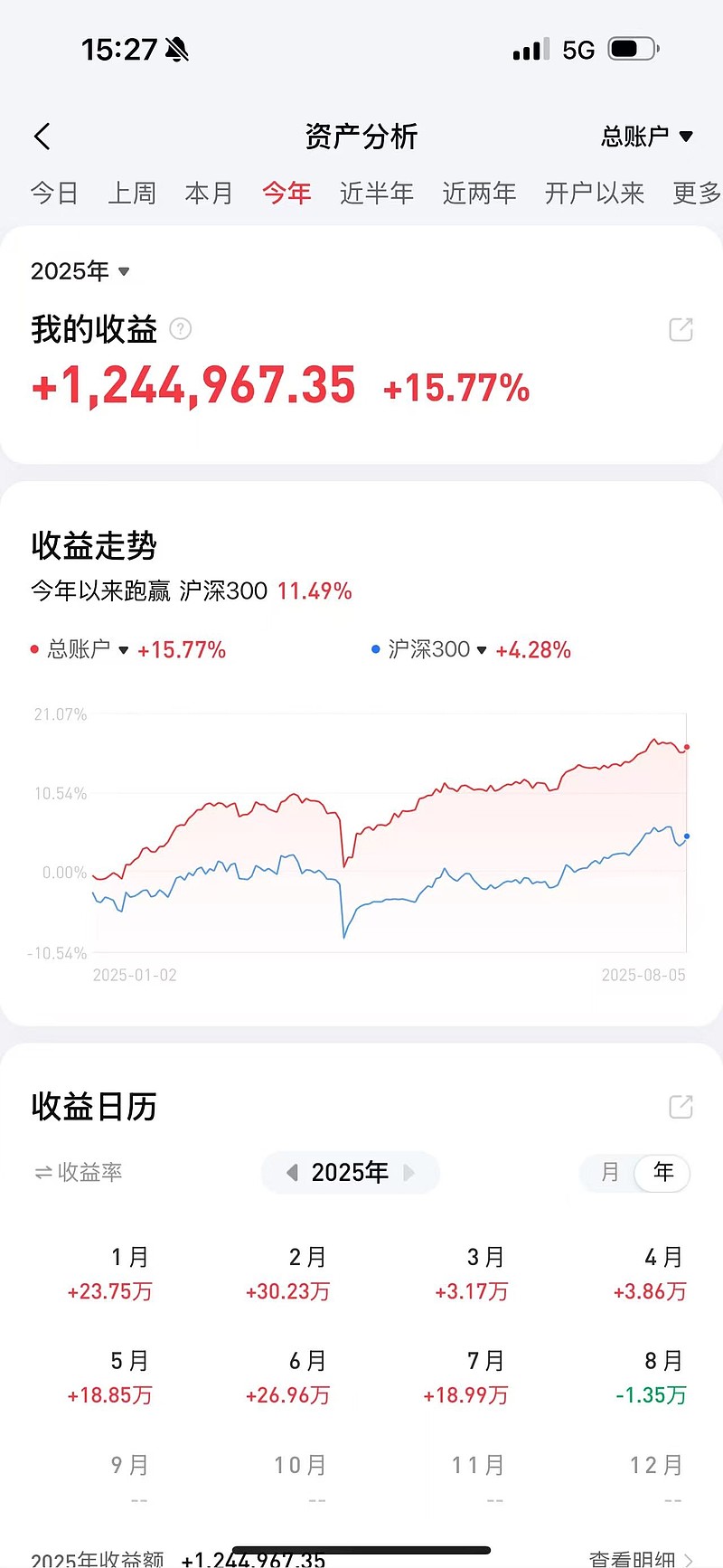723x1568 pixels.
Task: Tap the share icon on the 我的收益 card
Action: [681, 329]
